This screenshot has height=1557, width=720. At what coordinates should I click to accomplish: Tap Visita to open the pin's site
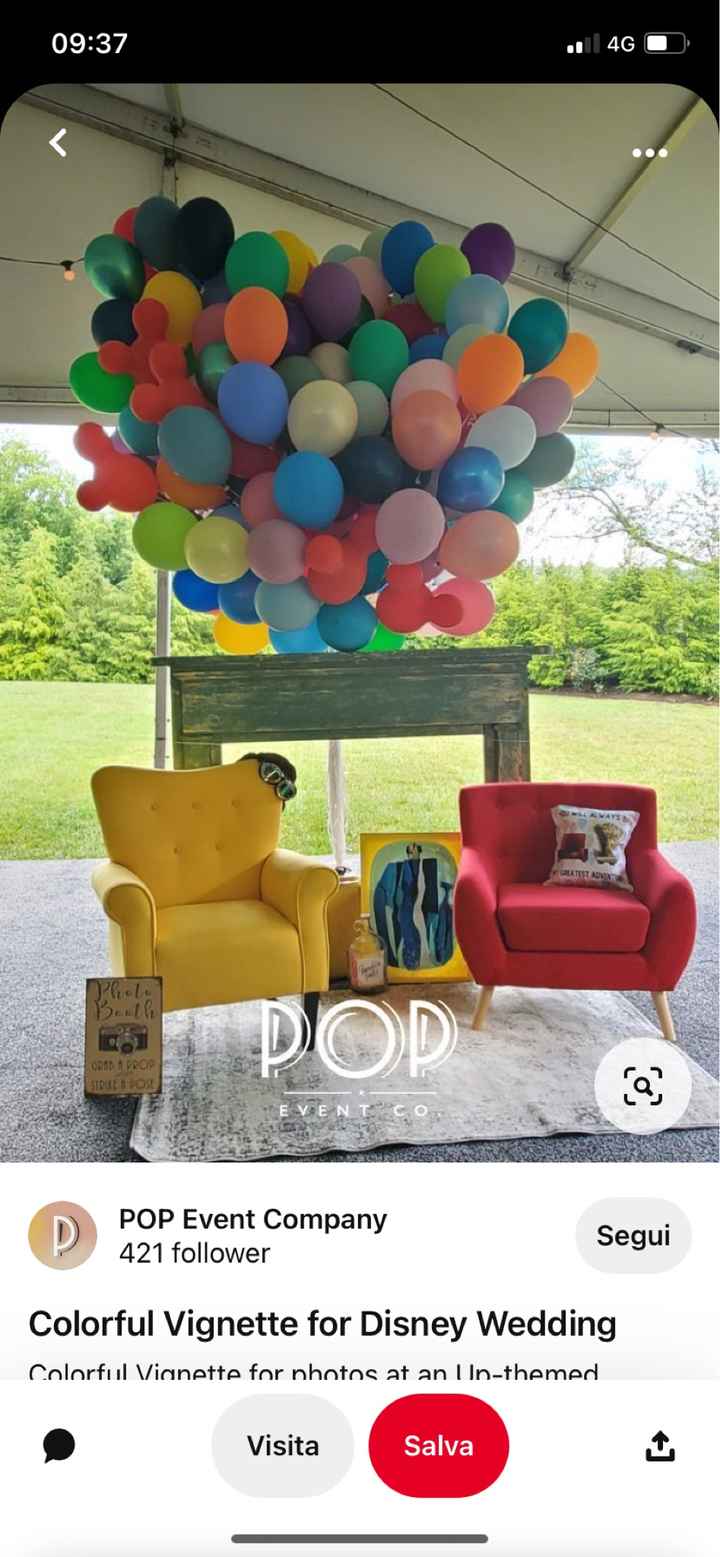pos(283,1445)
